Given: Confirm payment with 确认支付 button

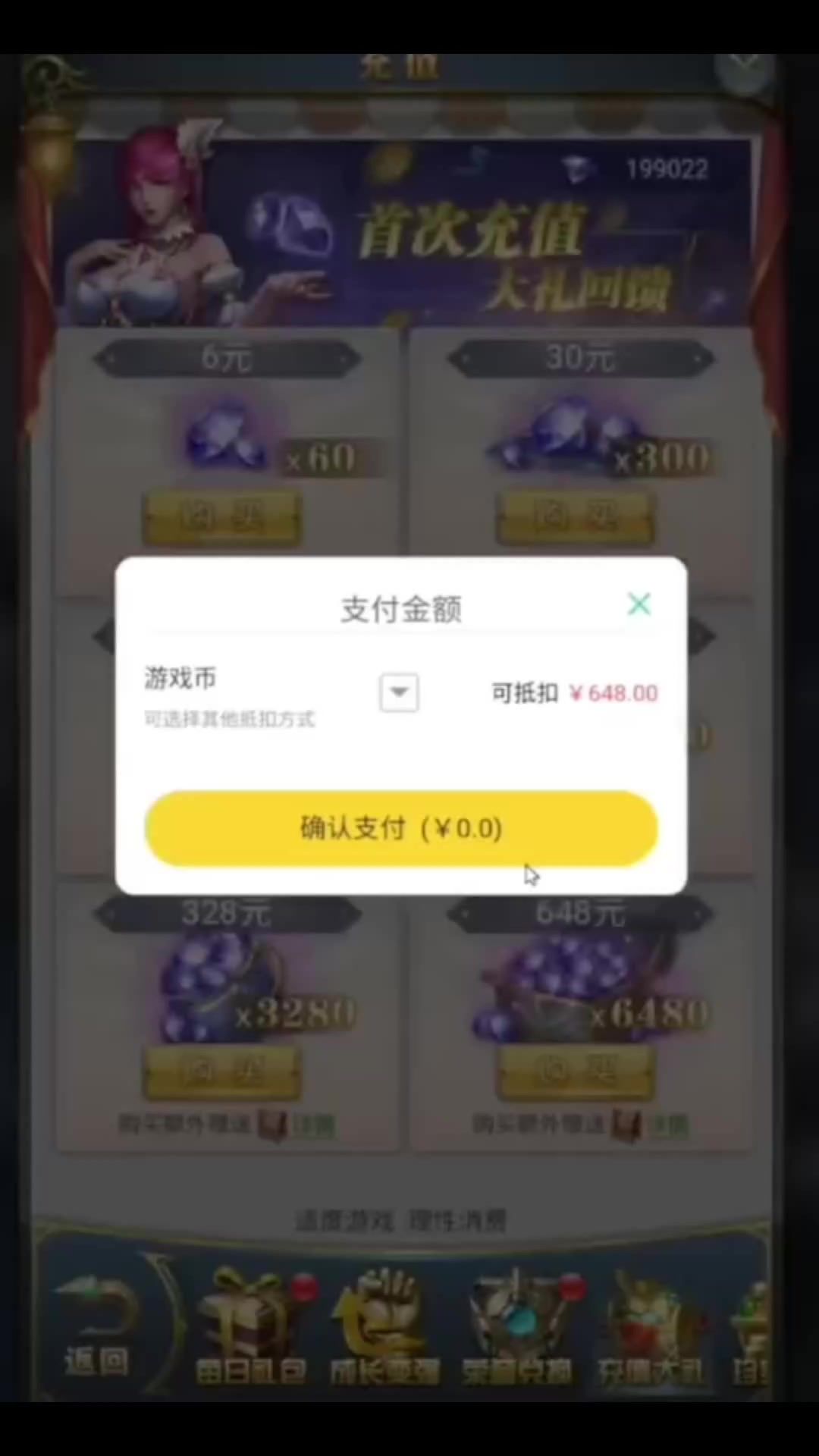Looking at the screenshot, I should tap(401, 828).
